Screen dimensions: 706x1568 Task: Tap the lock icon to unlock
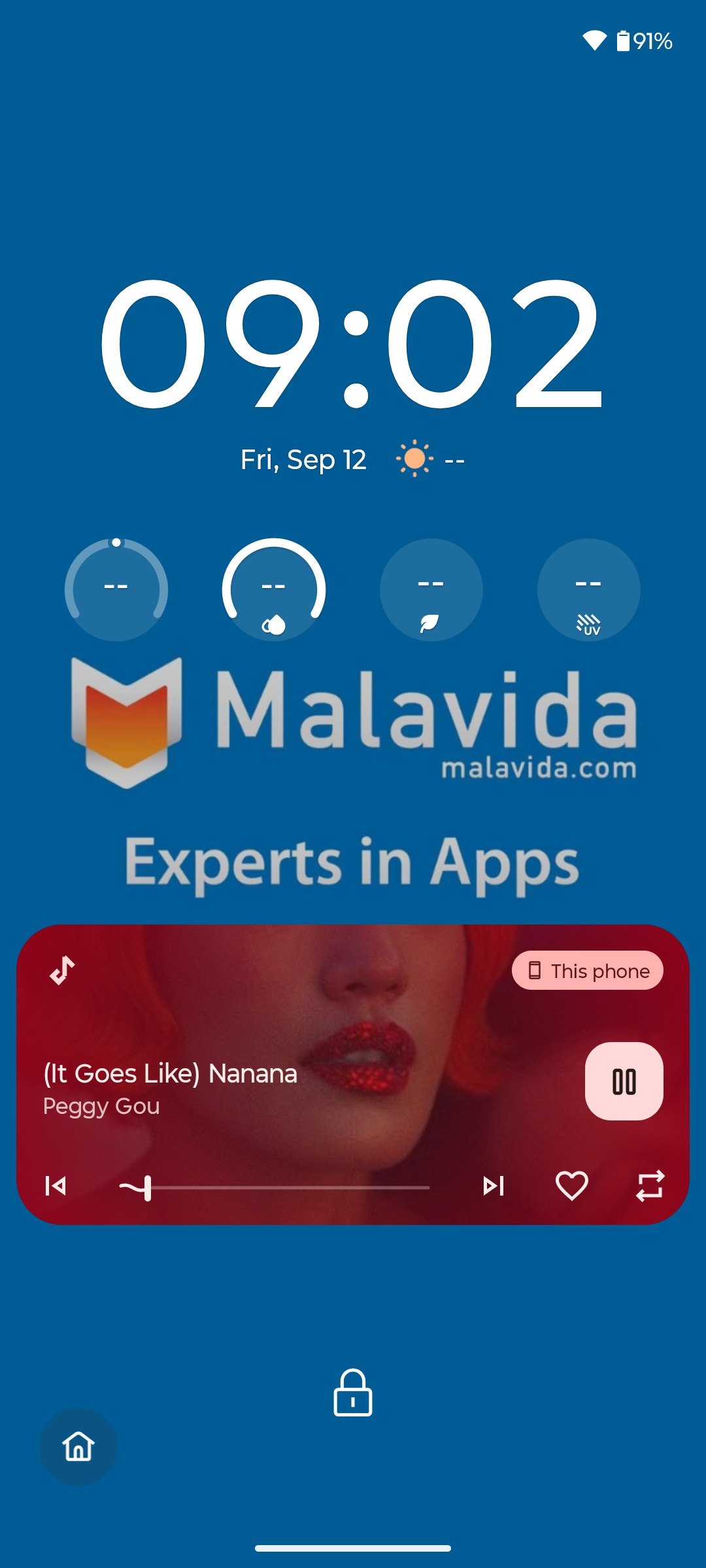pos(353,1393)
